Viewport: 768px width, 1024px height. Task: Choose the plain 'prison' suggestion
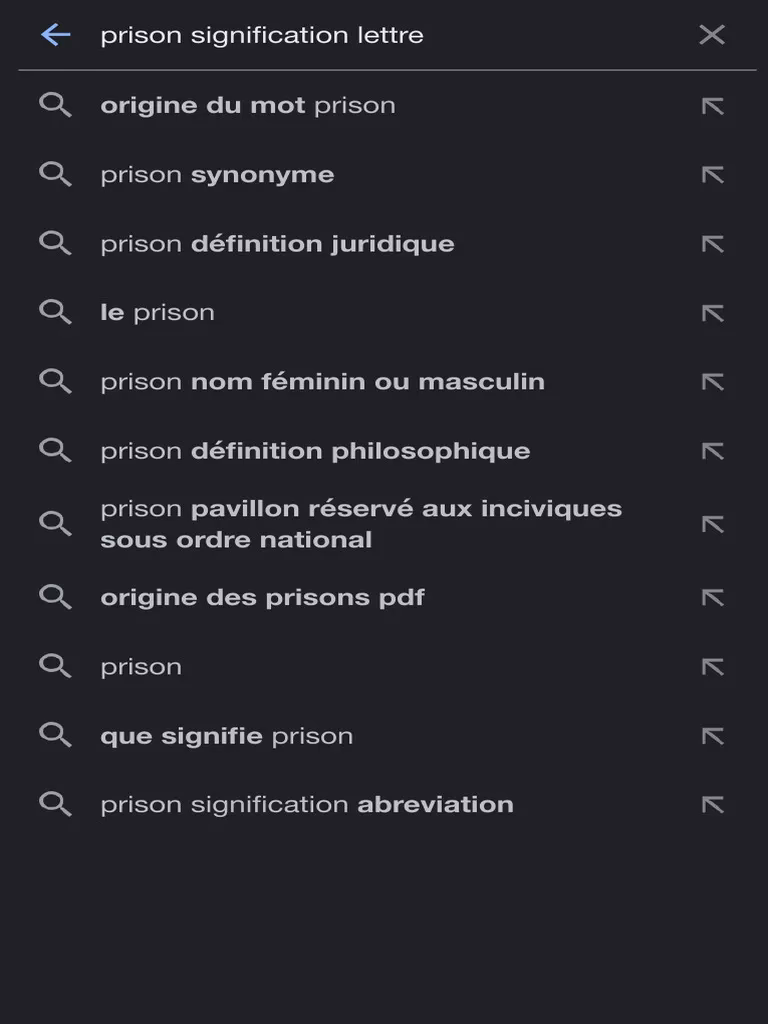(x=140, y=665)
